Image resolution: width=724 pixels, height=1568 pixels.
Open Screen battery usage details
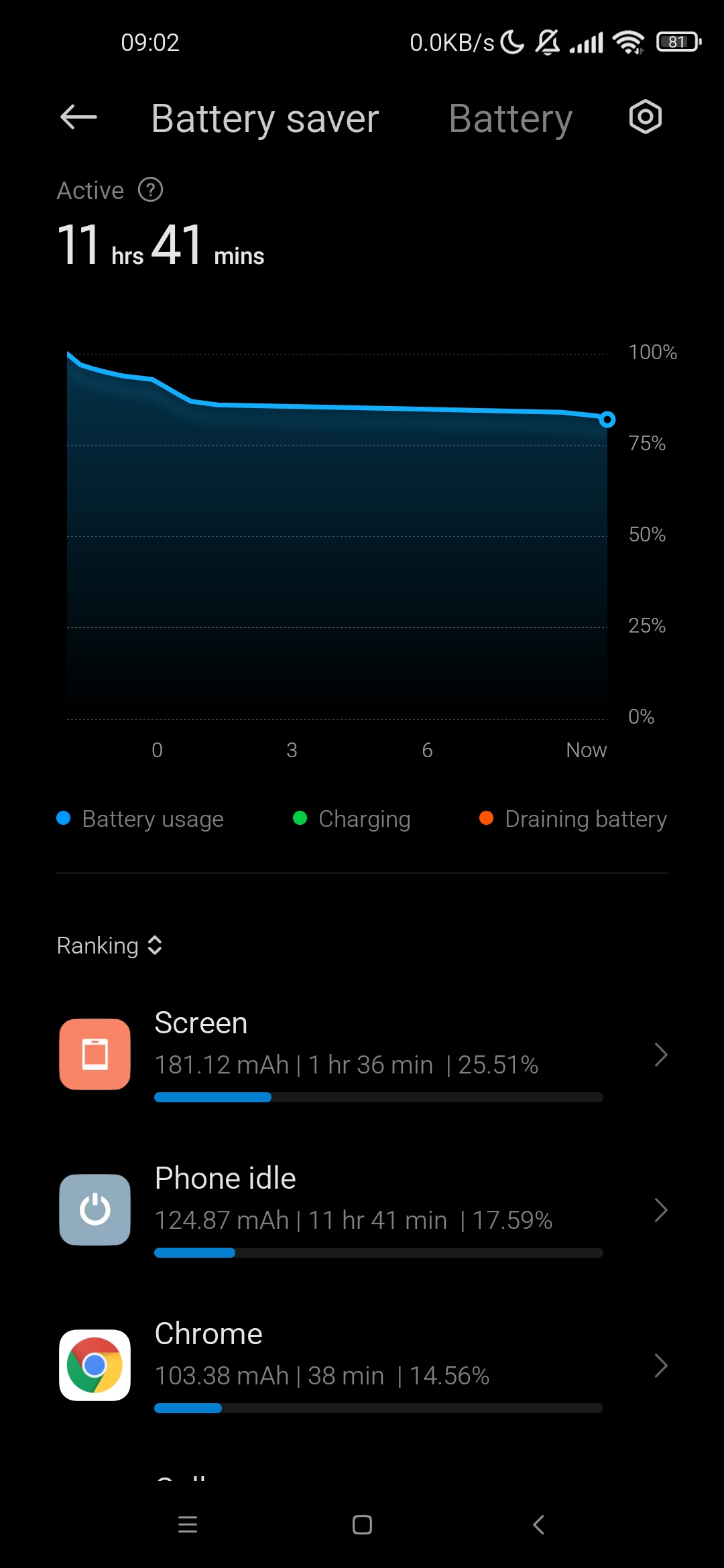point(362,1055)
